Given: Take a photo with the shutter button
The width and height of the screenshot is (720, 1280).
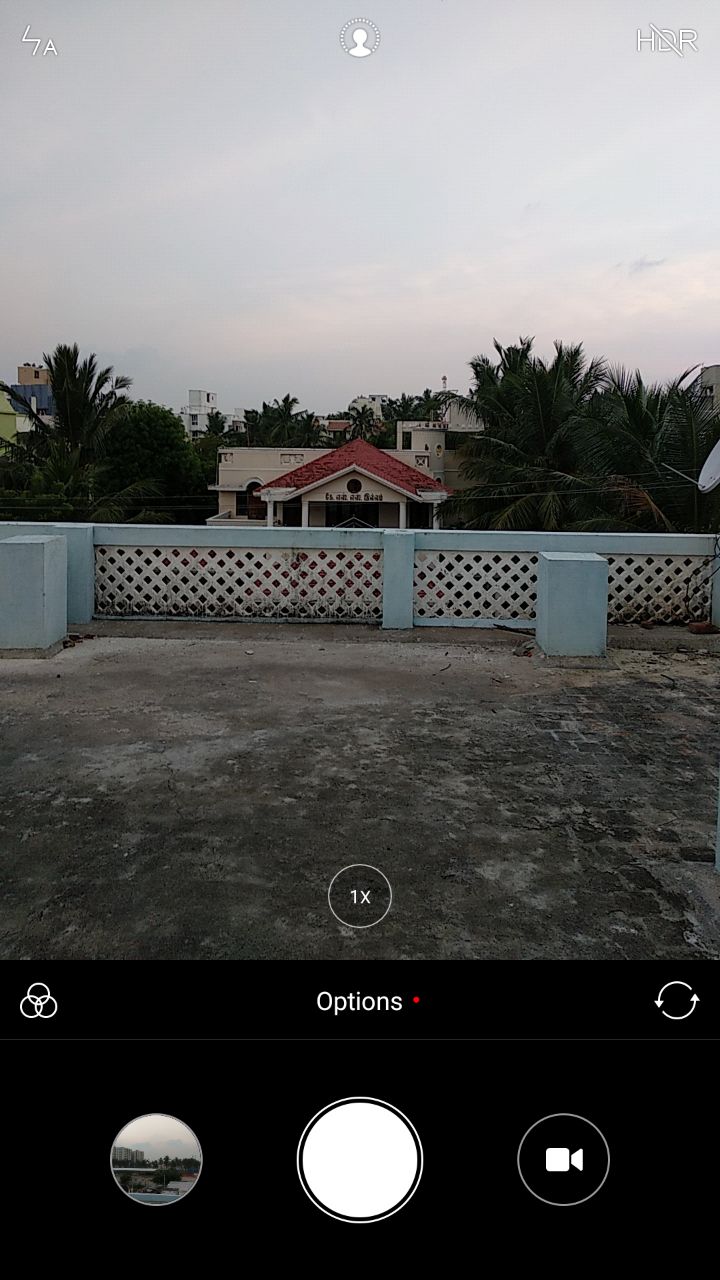Looking at the screenshot, I should tap(360, 1160).
